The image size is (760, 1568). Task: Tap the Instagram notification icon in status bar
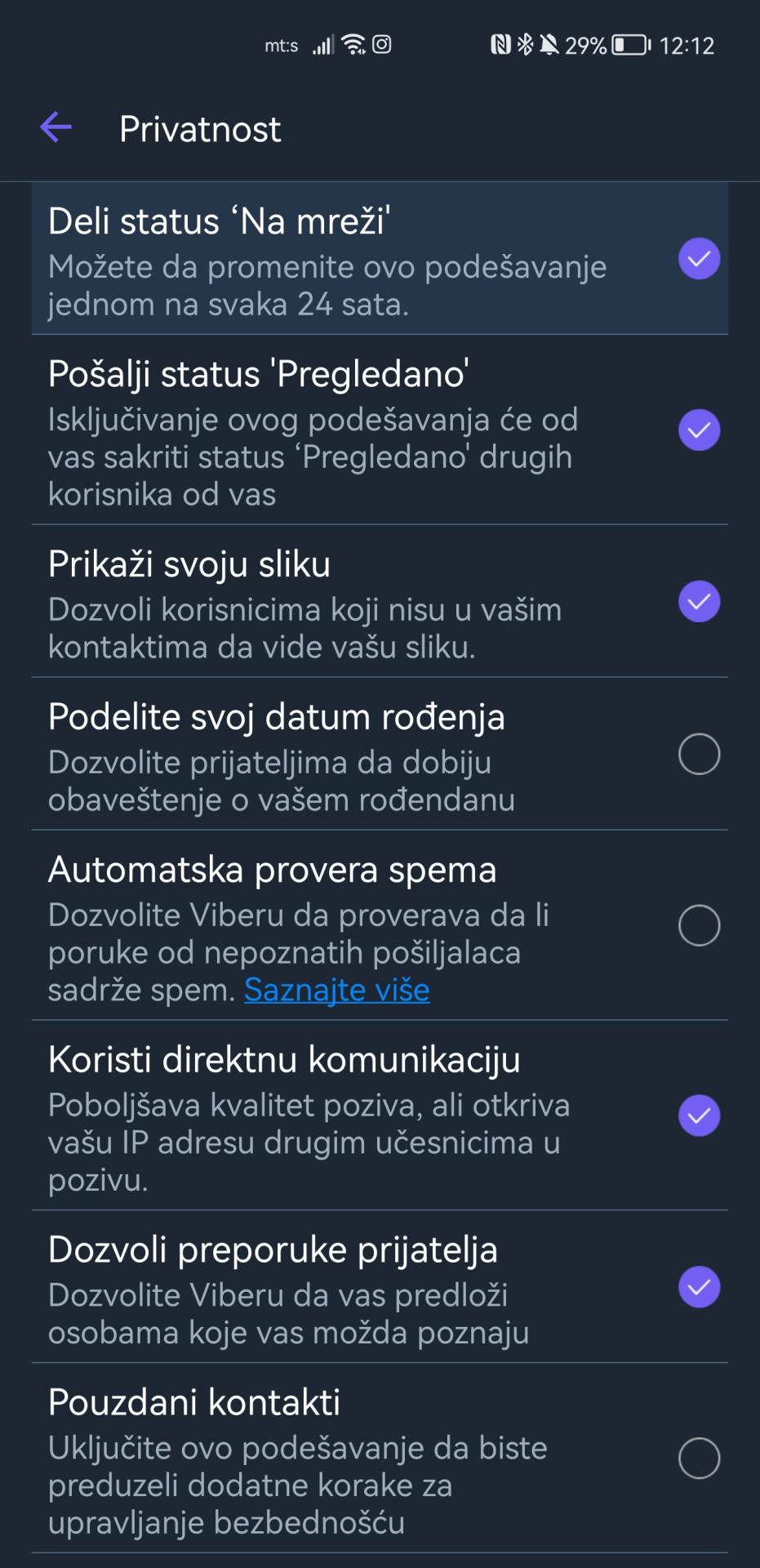point(381,45)
